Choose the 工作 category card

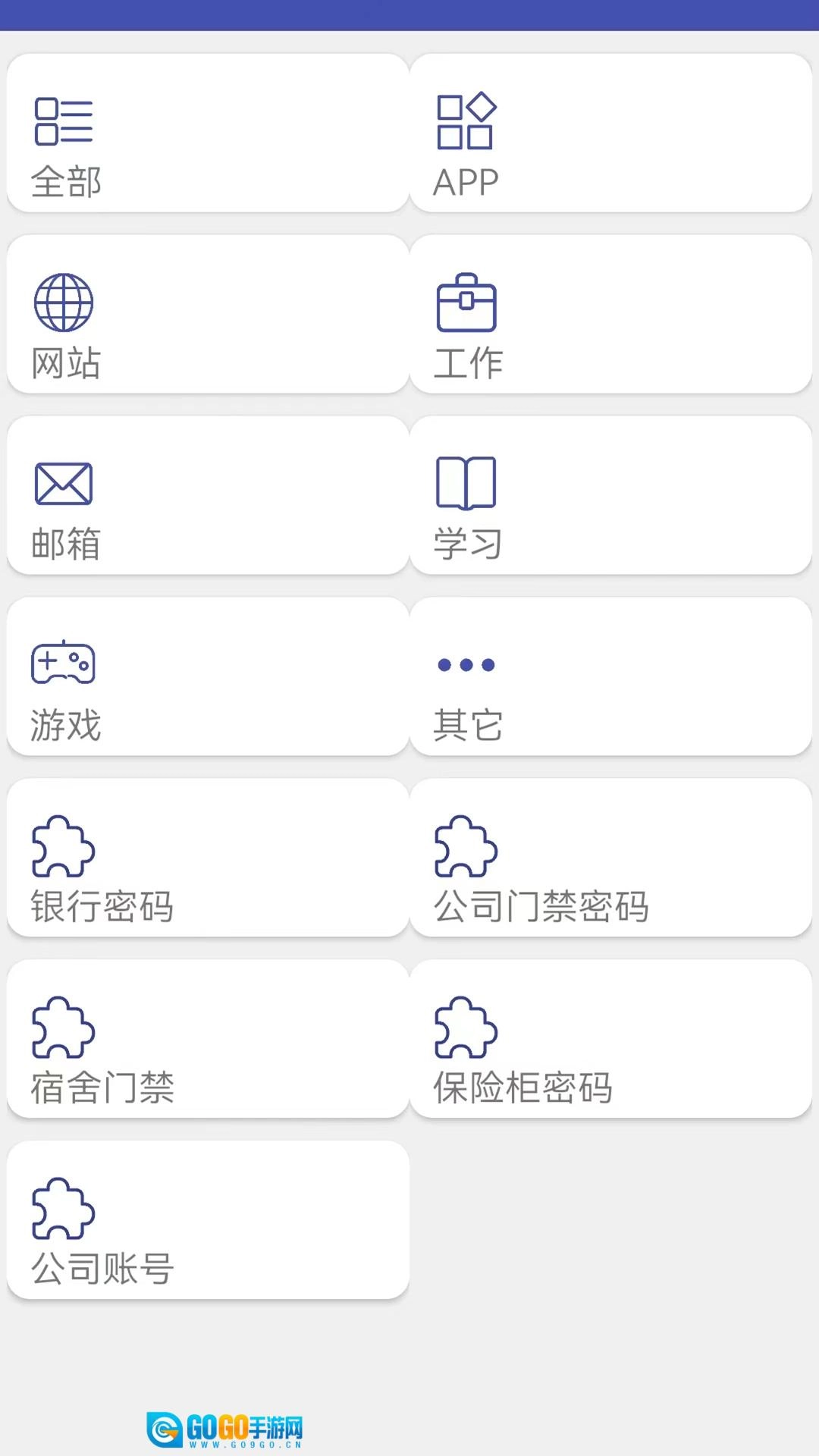point(610,315)
